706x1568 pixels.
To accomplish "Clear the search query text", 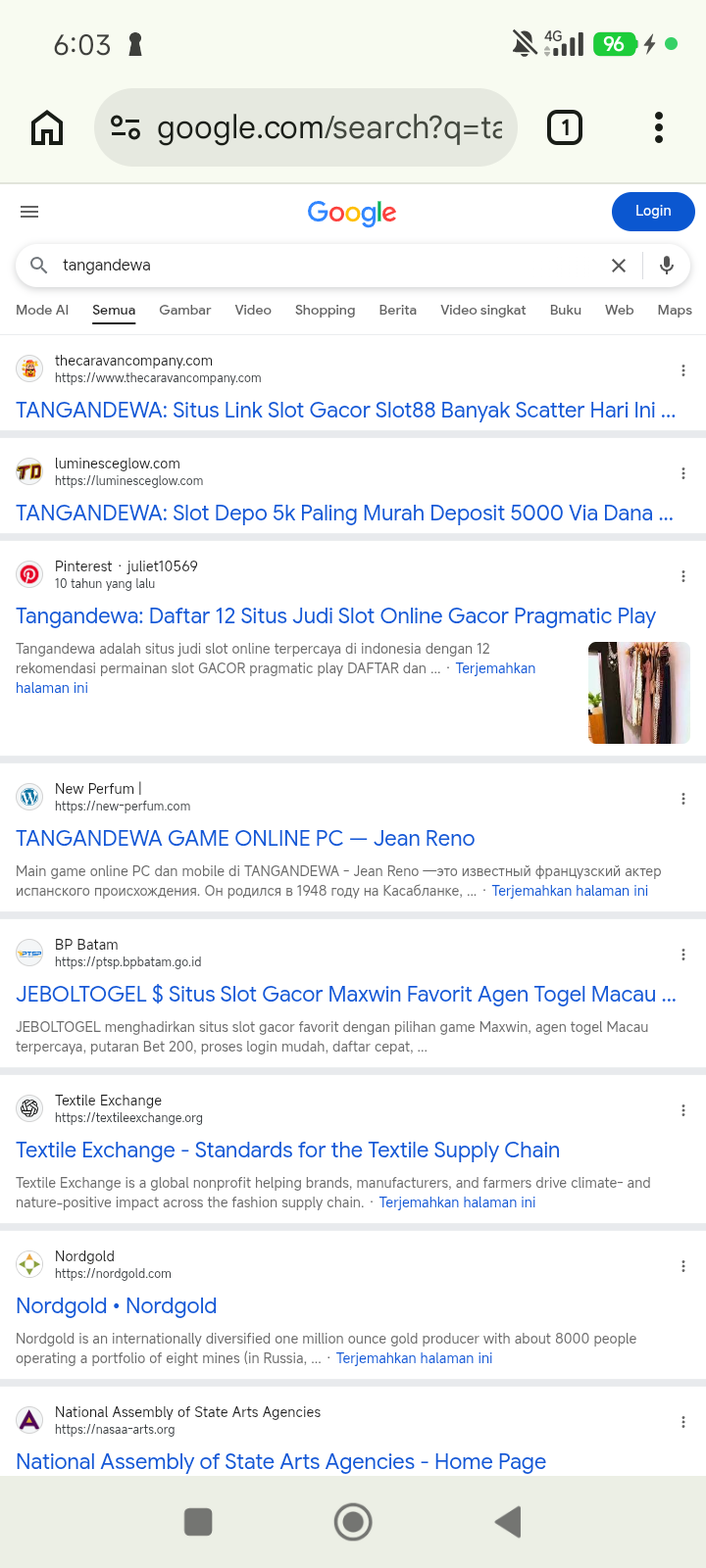I will point(619,266).
